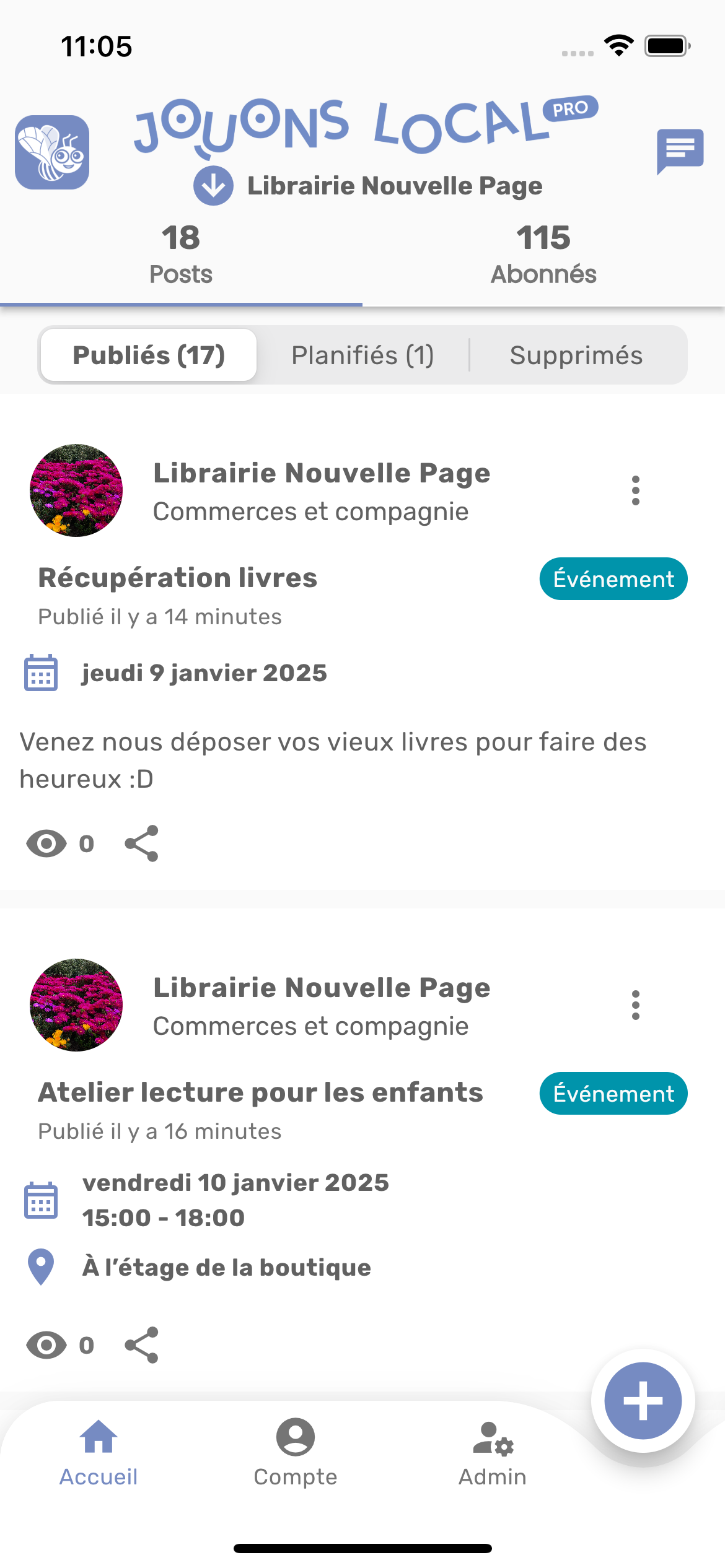Switch to the 18 Posts tab
The width and height of the screenshot is (725, 1568).
[181, 255]
